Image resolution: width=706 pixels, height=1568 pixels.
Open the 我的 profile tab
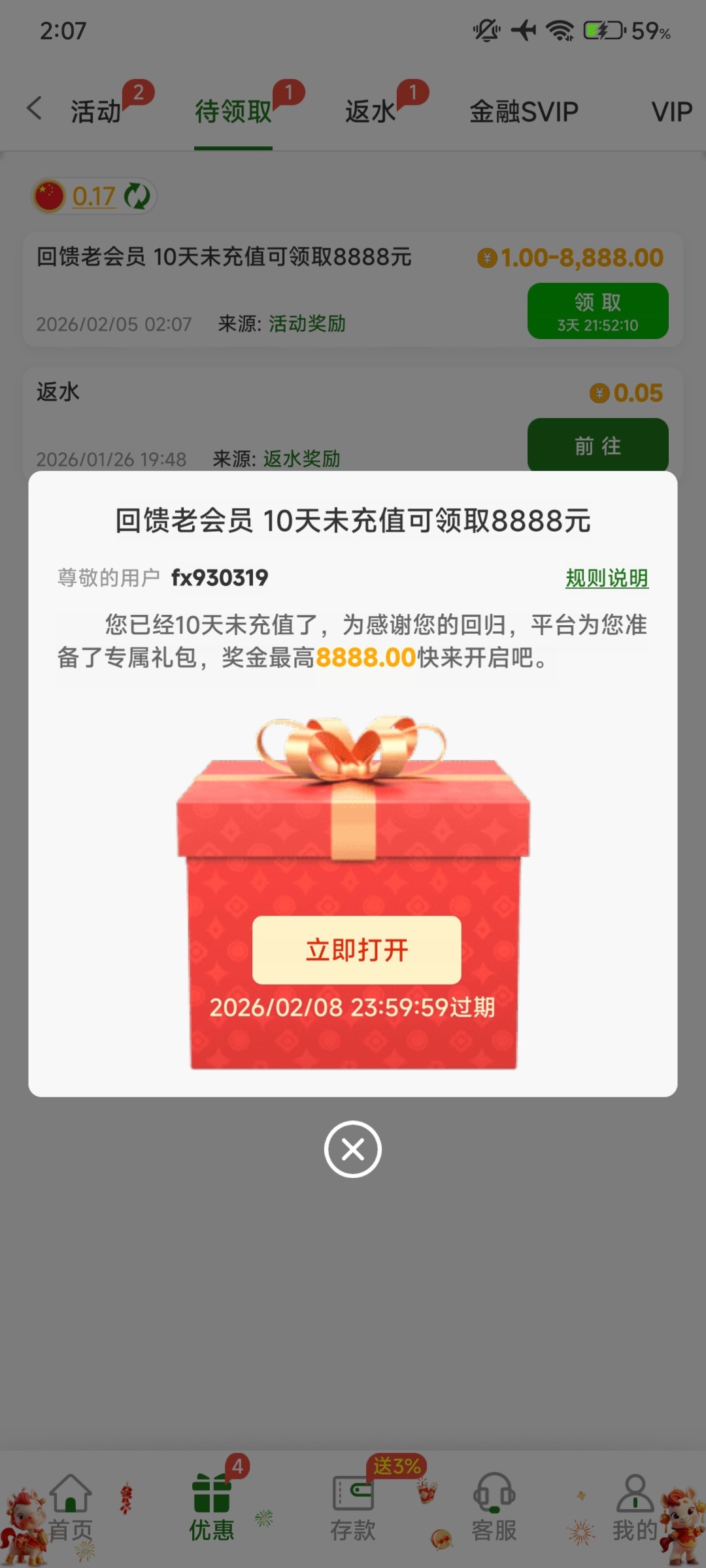634,1508
